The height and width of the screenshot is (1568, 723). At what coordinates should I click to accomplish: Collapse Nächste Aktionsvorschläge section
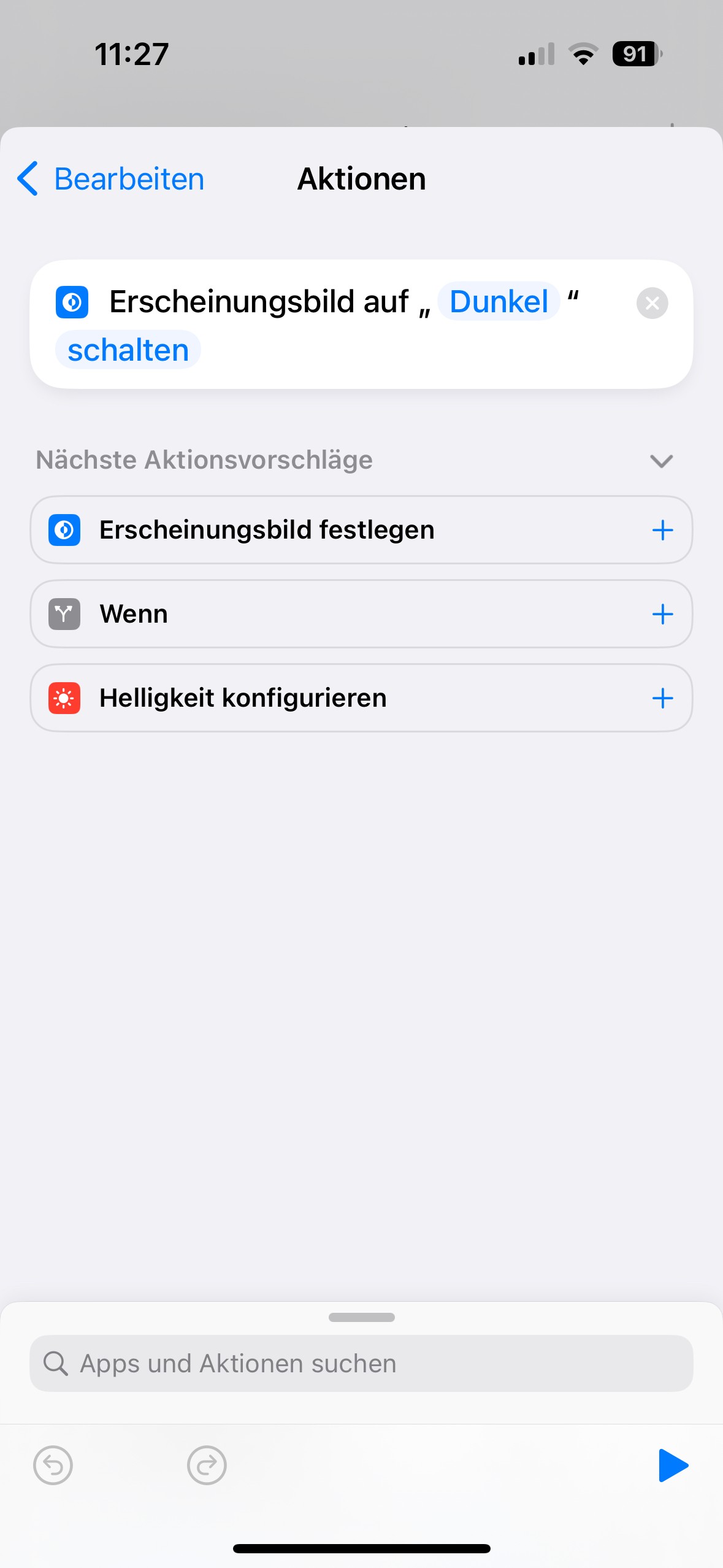[661, 461]
